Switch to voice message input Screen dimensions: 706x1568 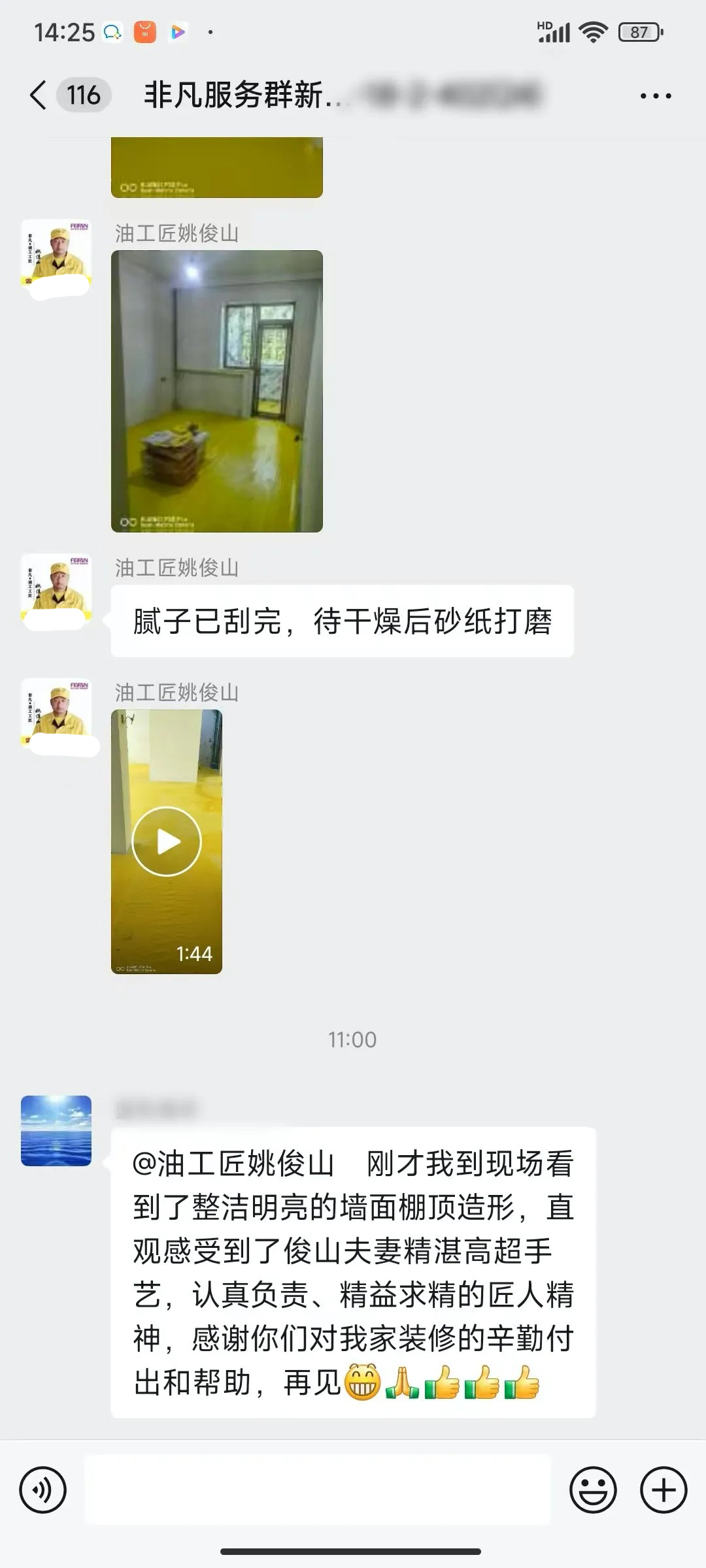click(43, 1490)
